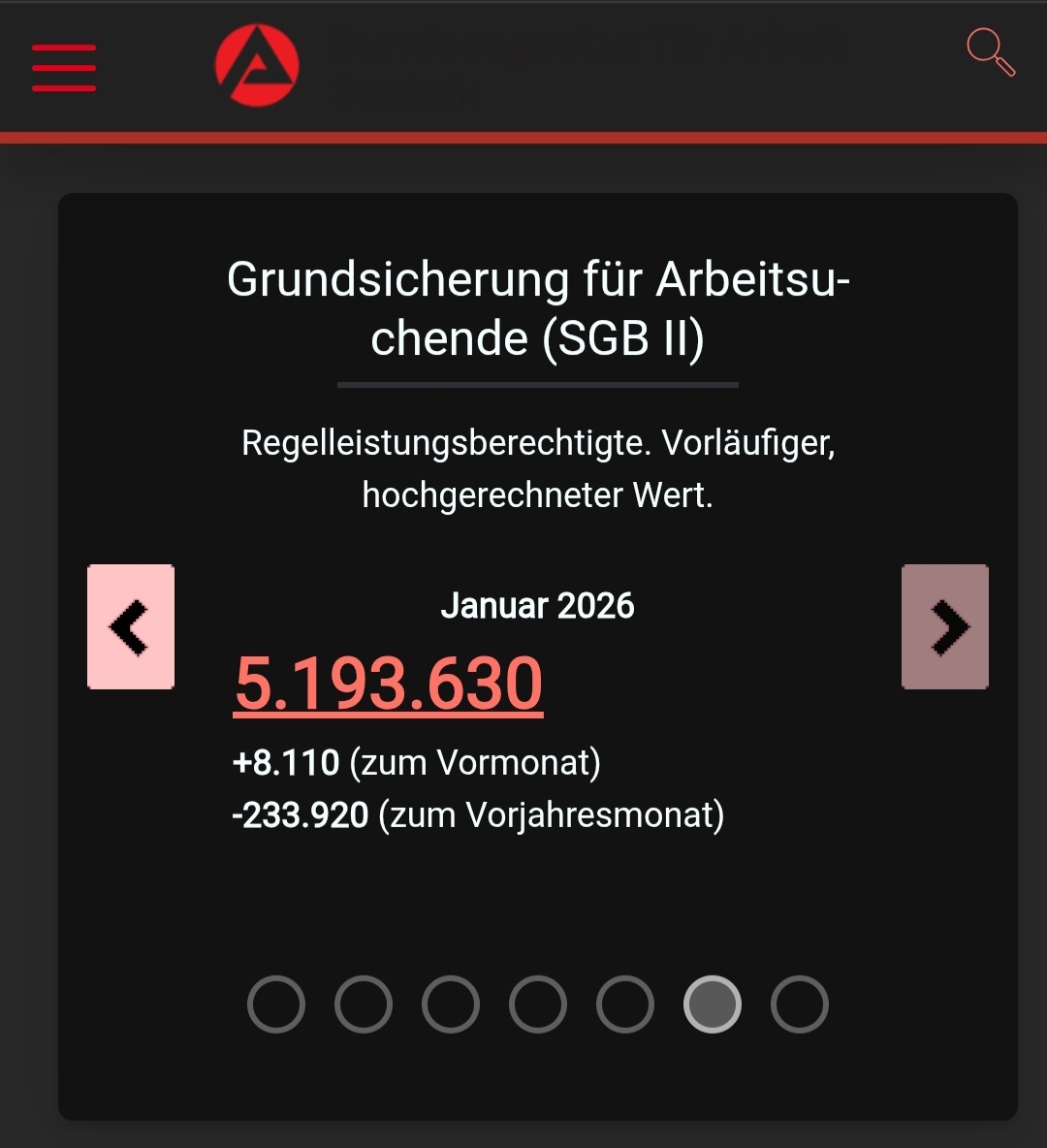Jump to the seventh carousel slide dot
Viewport: 1047px width, 1148px height.
(x=800, y=1004)
